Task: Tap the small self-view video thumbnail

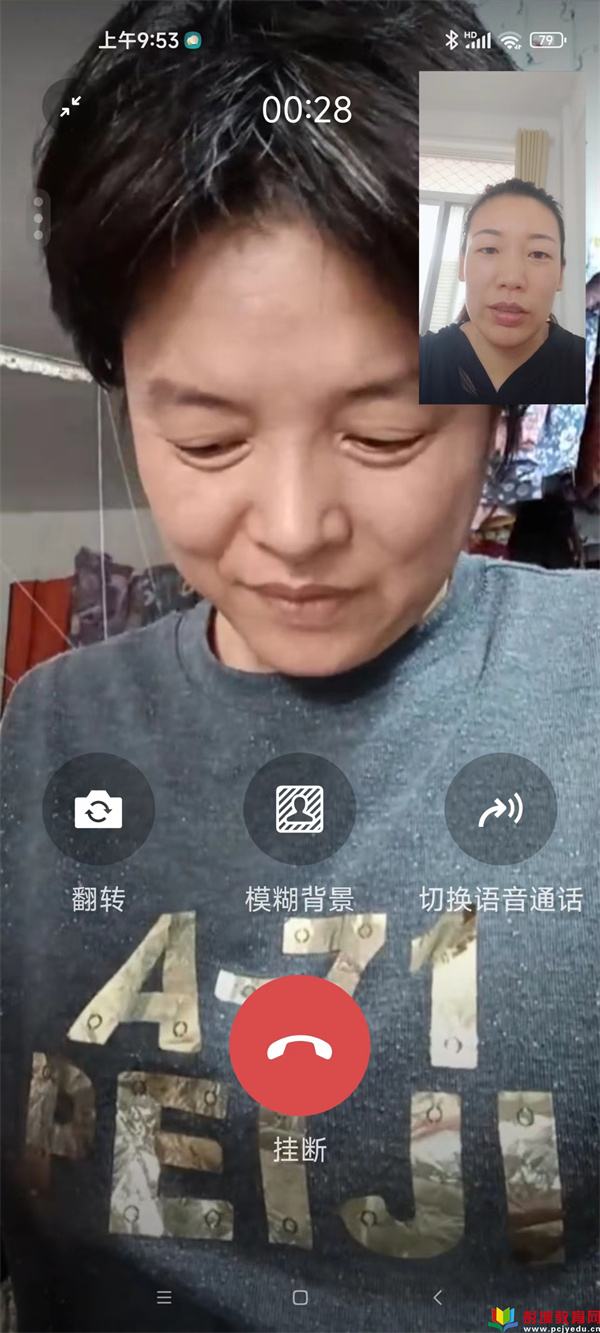Action: tap(502, 238)
